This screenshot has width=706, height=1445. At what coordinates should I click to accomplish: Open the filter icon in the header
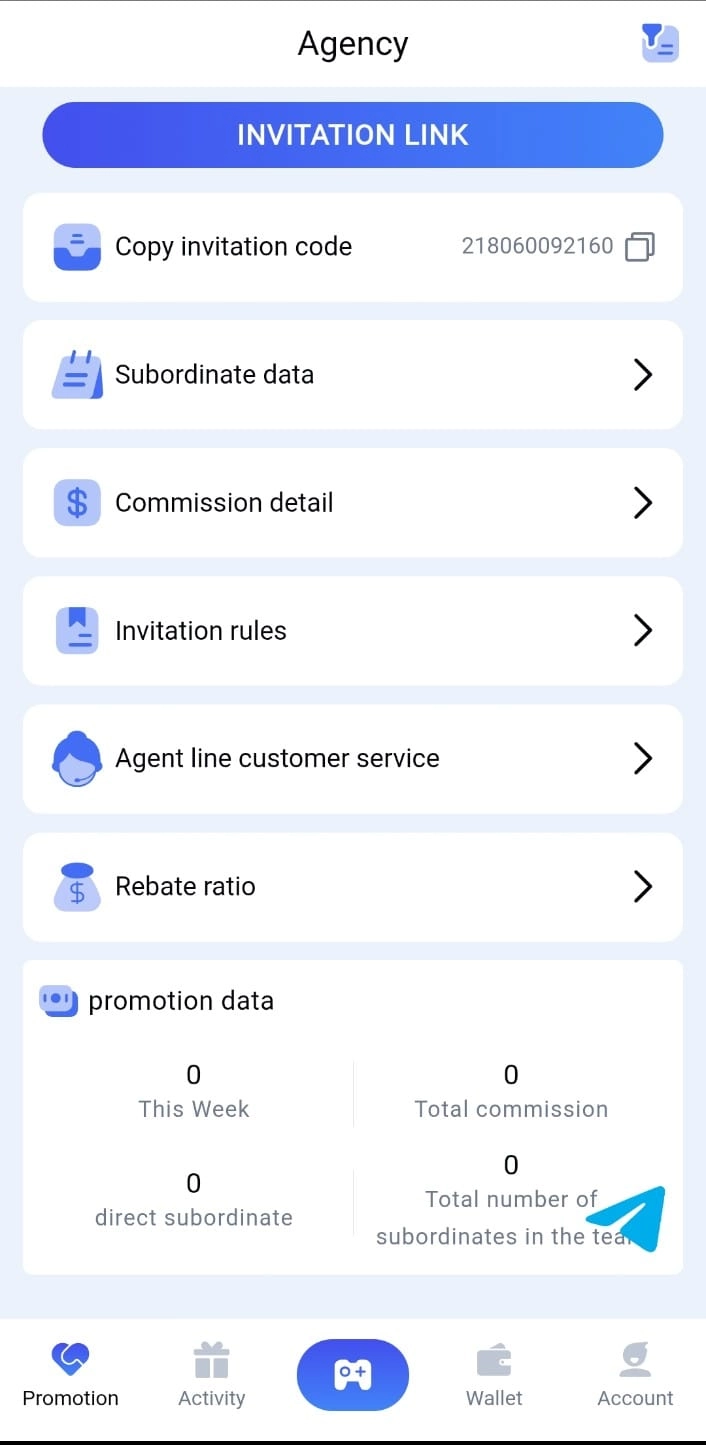[660, 43]
